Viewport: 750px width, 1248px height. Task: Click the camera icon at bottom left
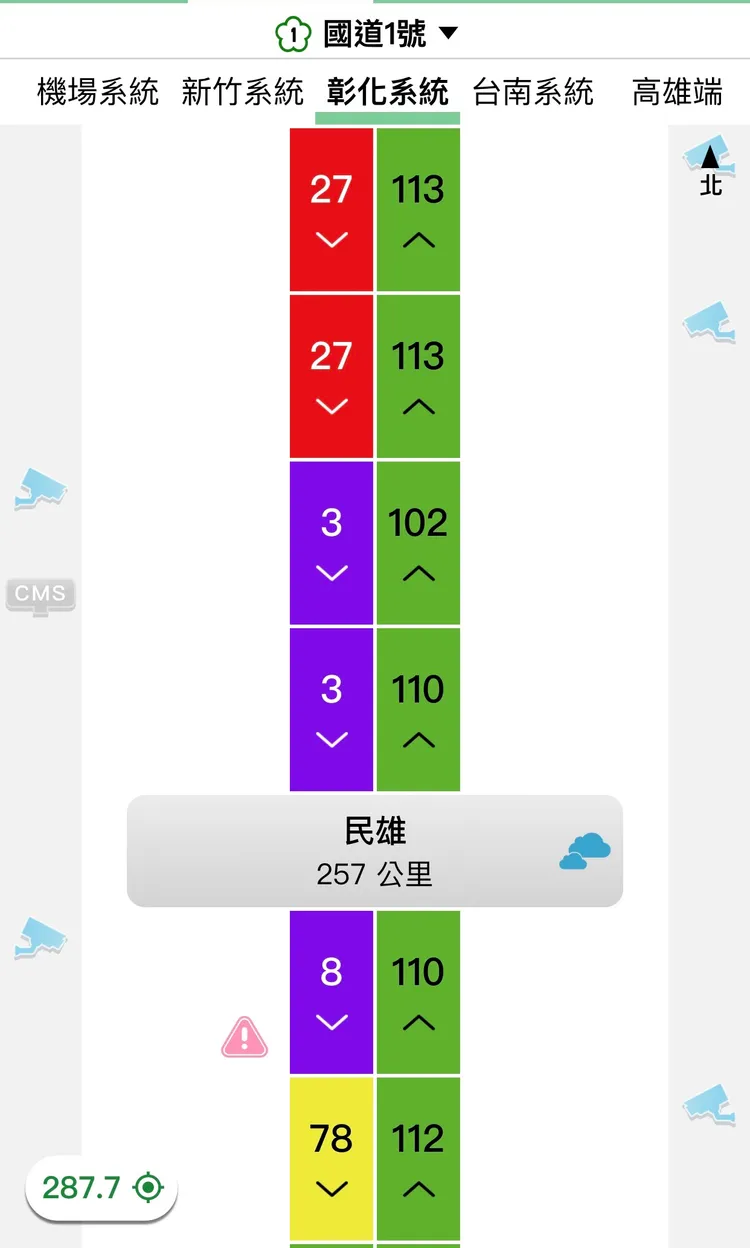[40, 938]
